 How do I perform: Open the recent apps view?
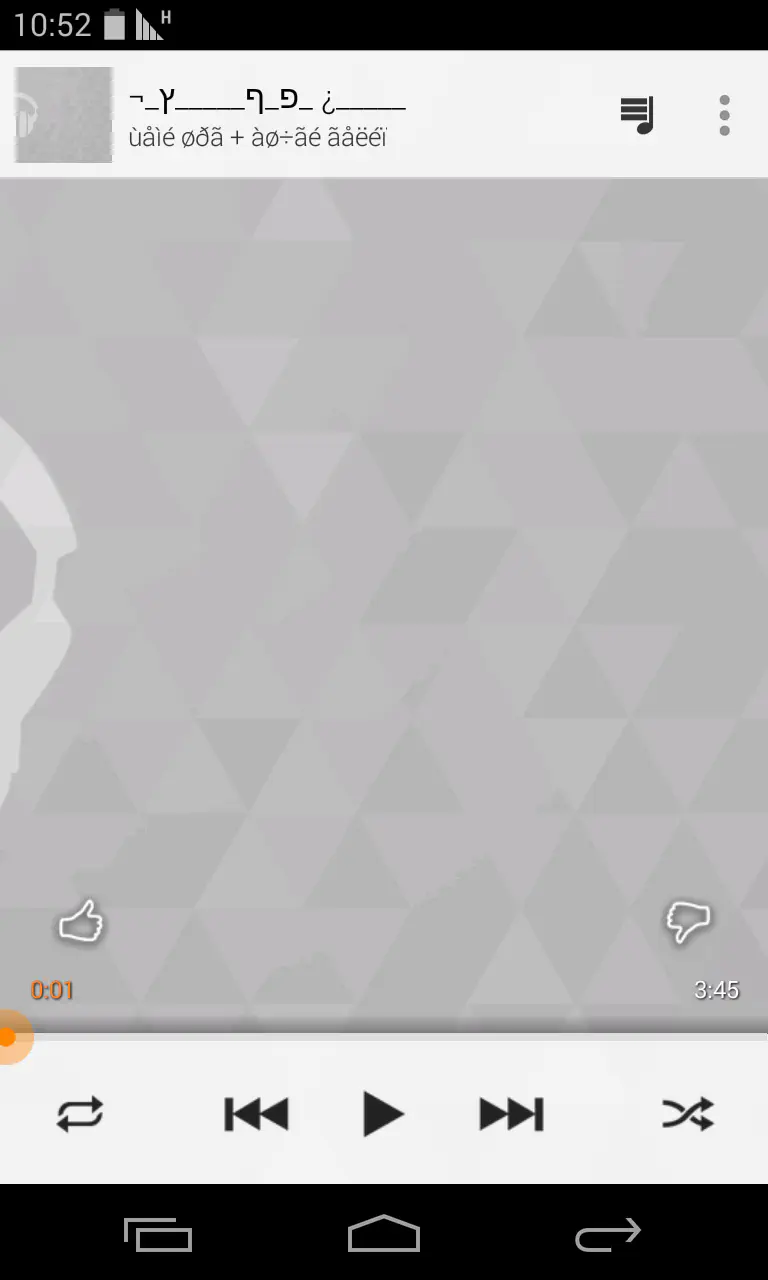(x=158, y=1235)
